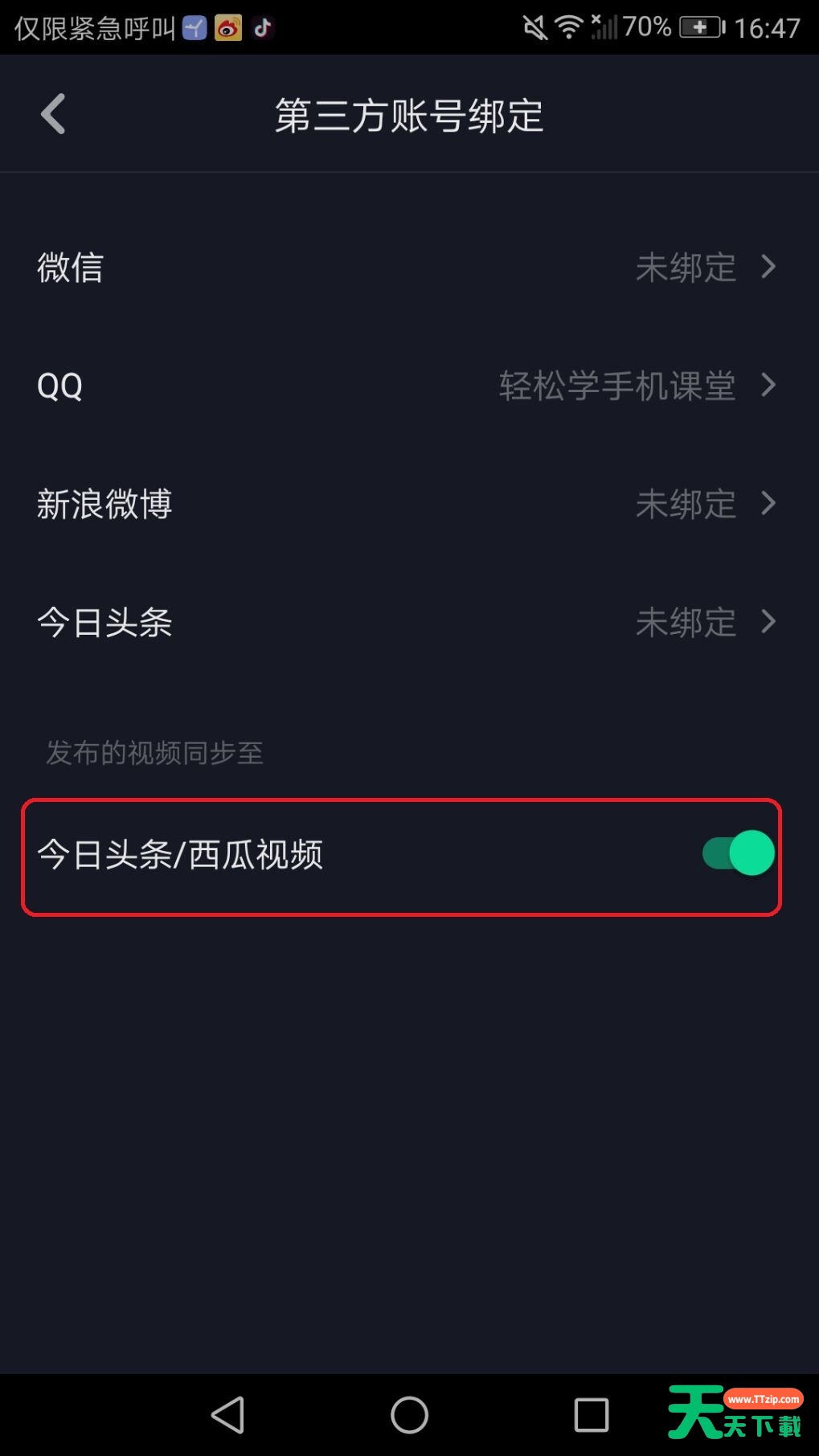
Task: Open the 微信 binding row
Action: 409,267
